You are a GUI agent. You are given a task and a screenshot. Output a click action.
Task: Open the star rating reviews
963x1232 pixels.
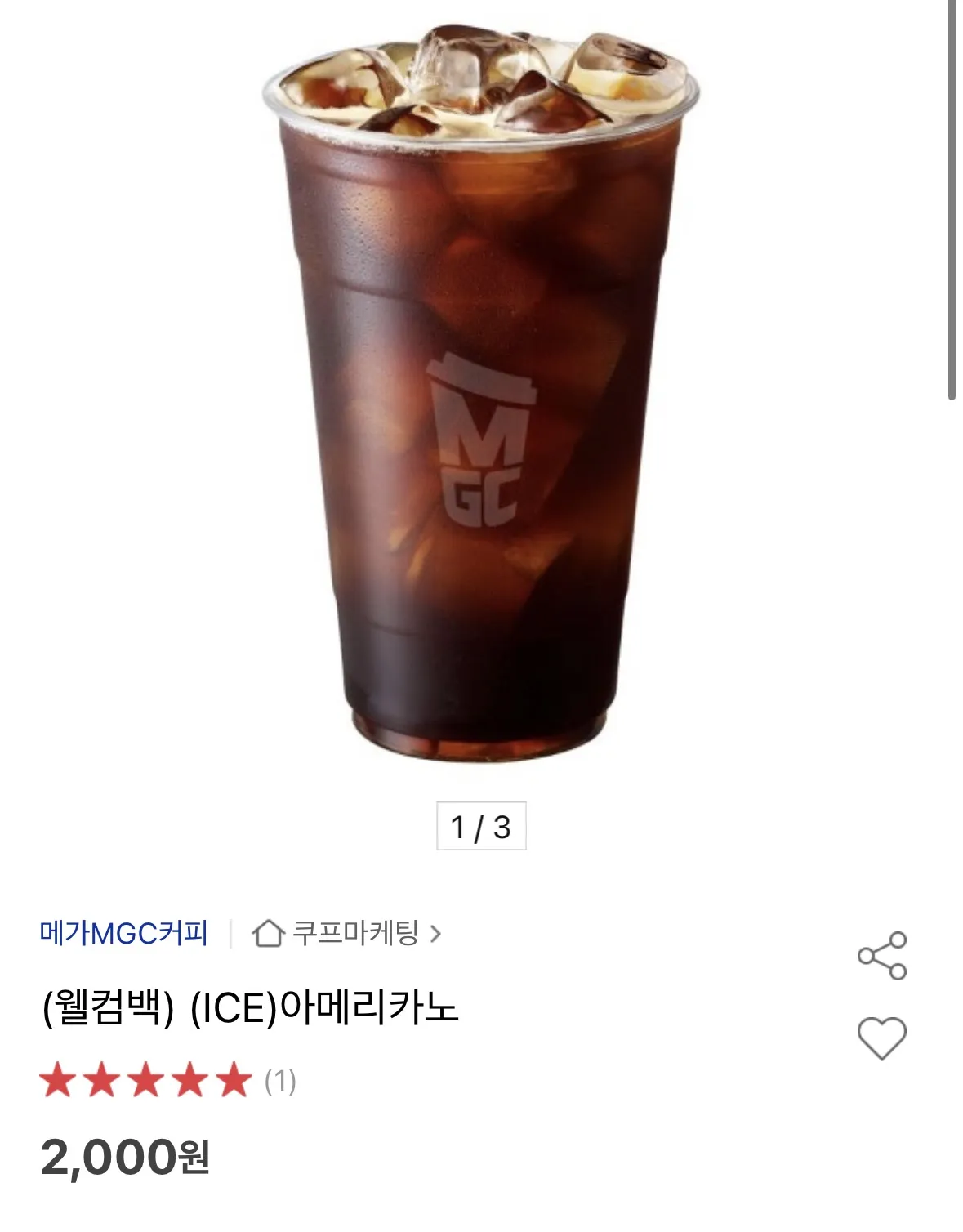(167, 1081)
